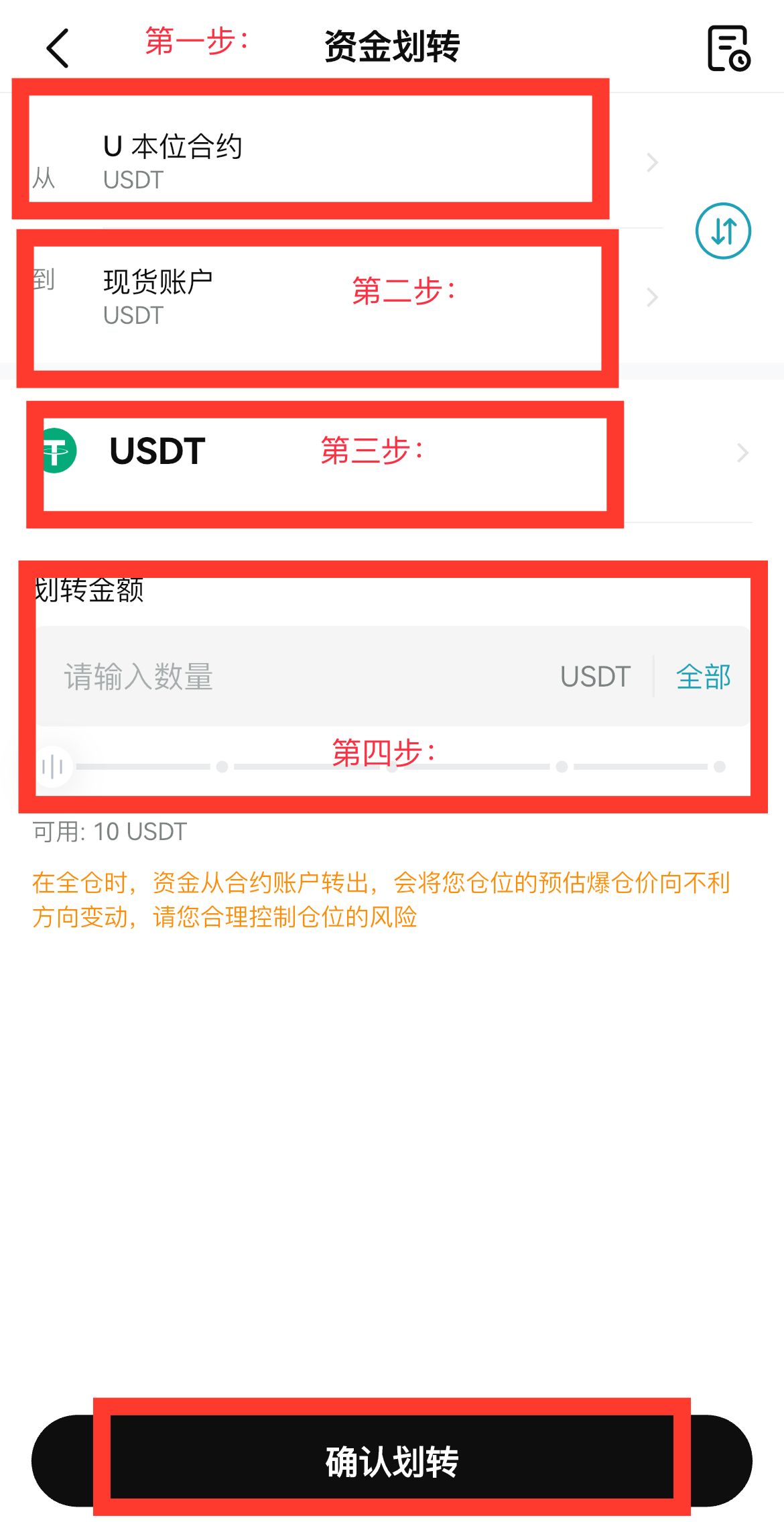Open currency picker via USDT row chevron
This screenshot has height=1522, width=784.
point(741,453)
